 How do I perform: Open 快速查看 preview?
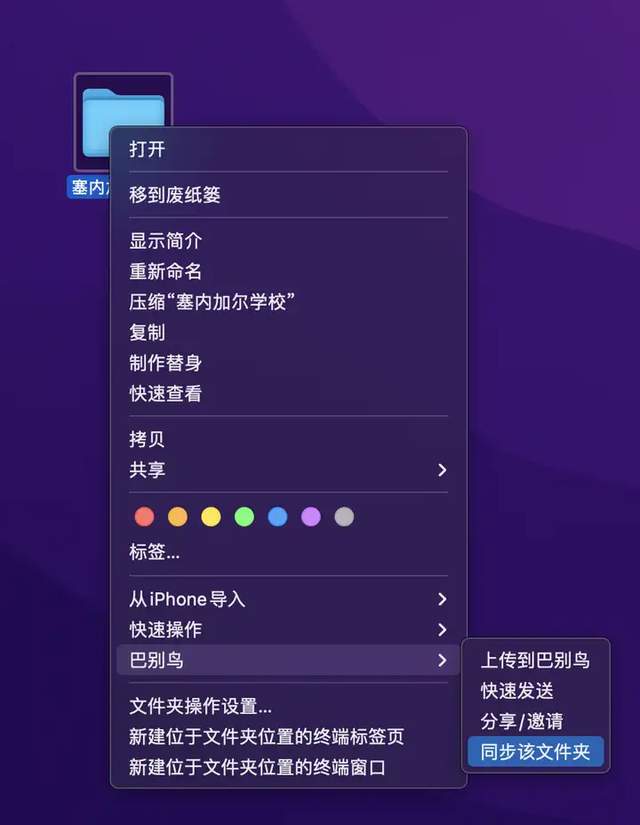[288, 394]
